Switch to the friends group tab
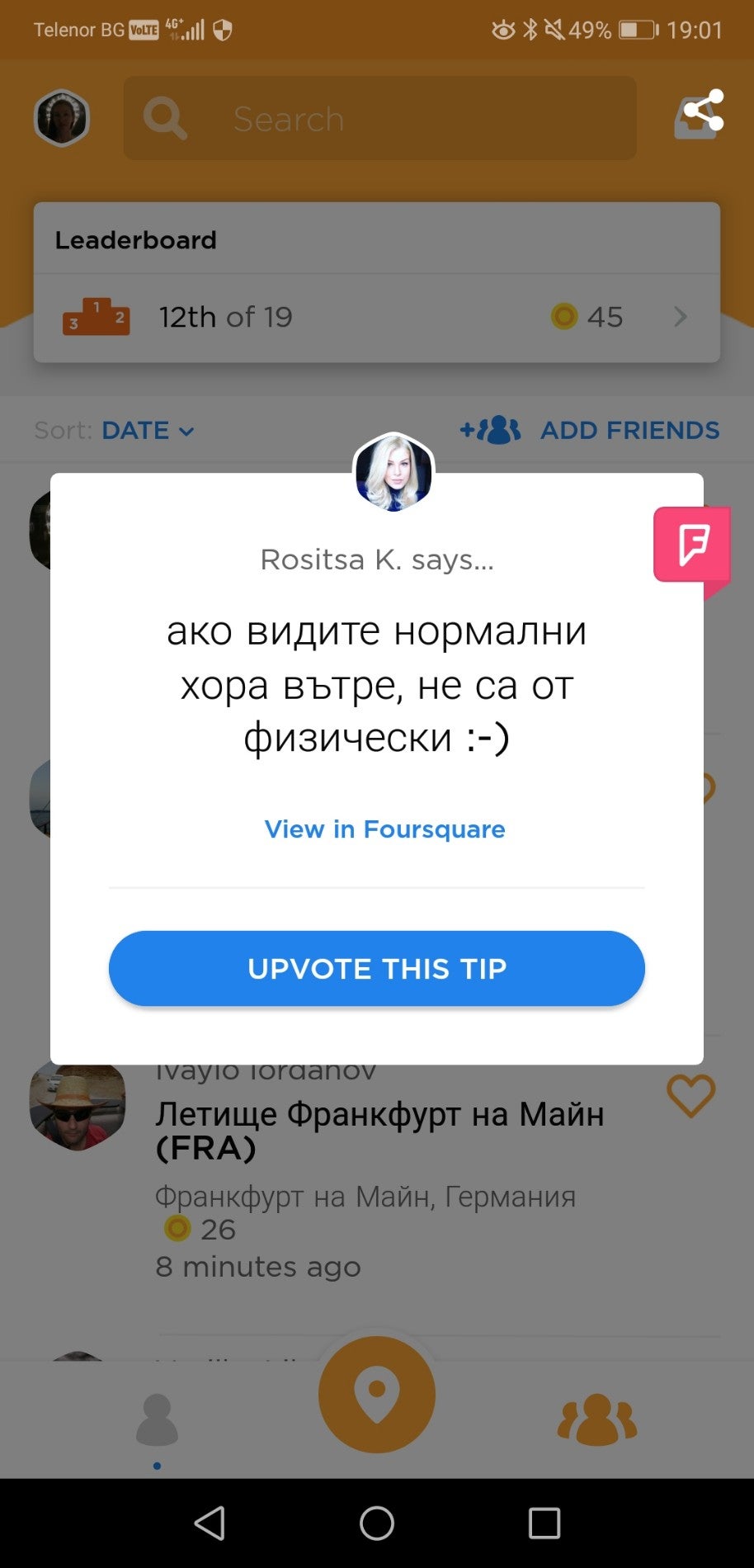Viewport: 754px width, 1568px height. click(x=597, y=1419)
